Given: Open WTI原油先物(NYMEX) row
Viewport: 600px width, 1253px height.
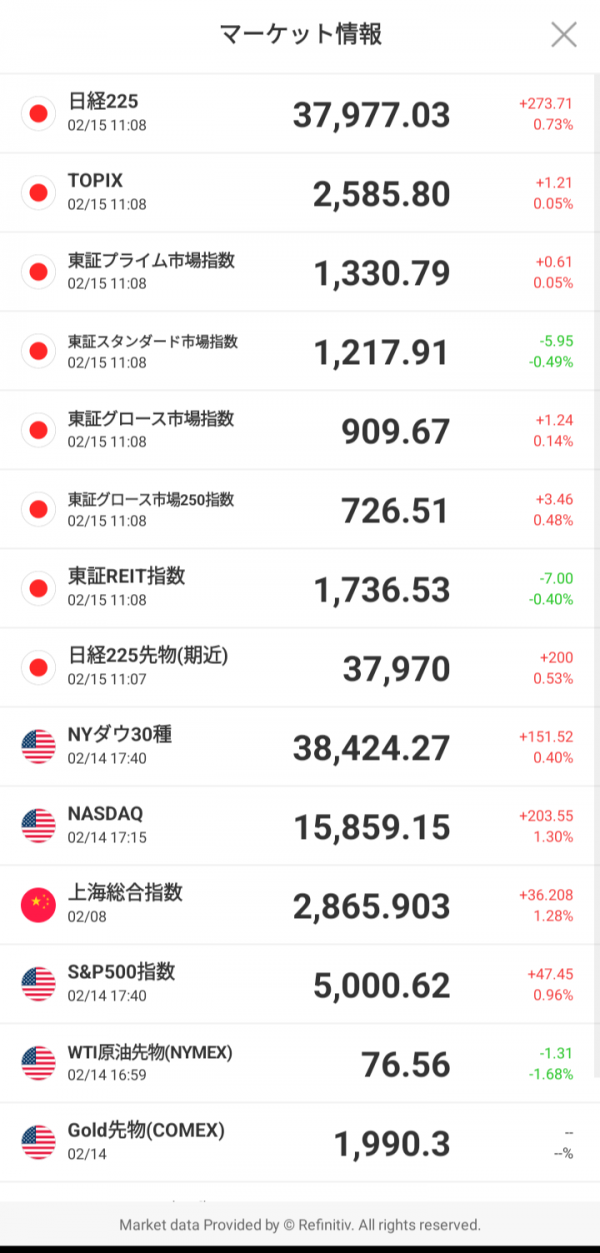Looking at the screenshot, I should click(300, 1063).
